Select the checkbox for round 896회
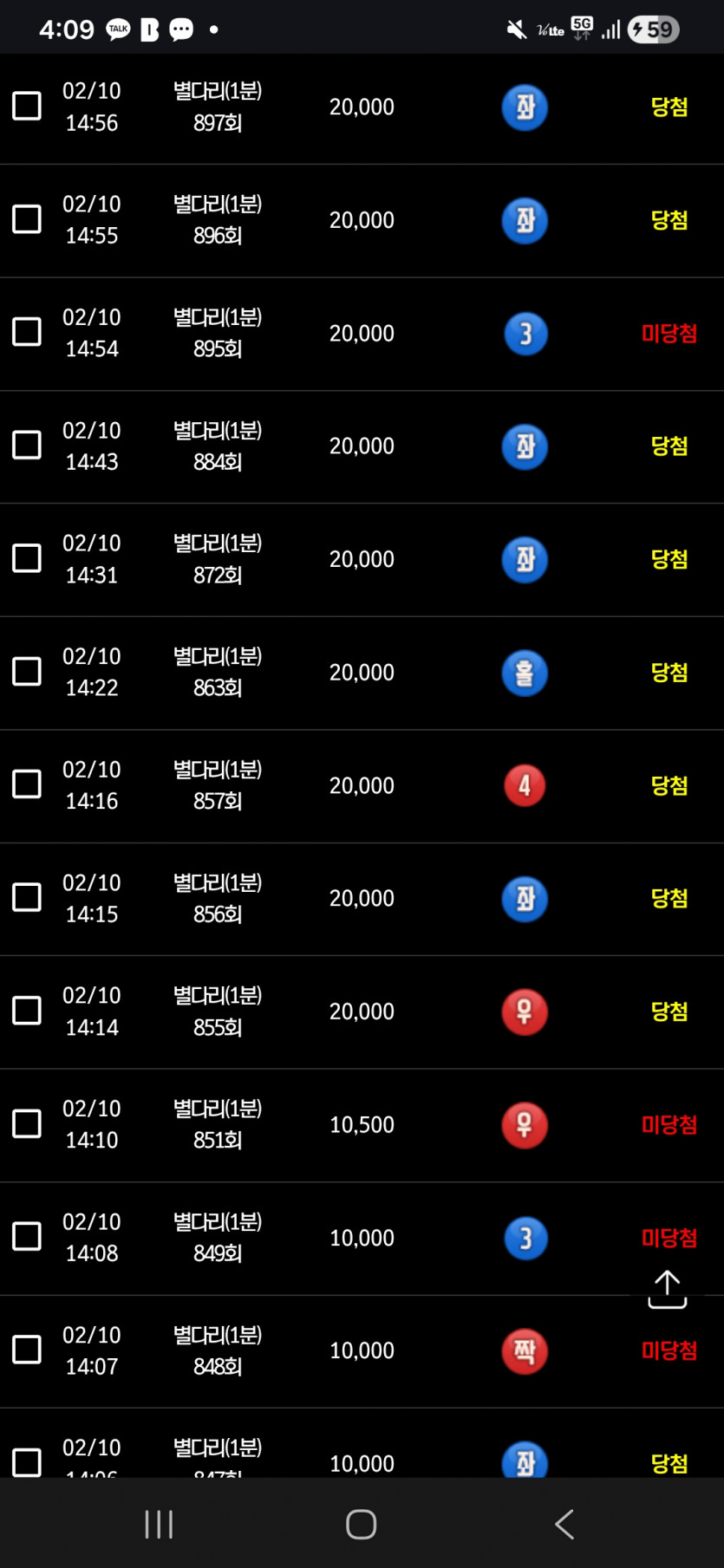Screen dimensions: 724x1568 coord(27,218)
